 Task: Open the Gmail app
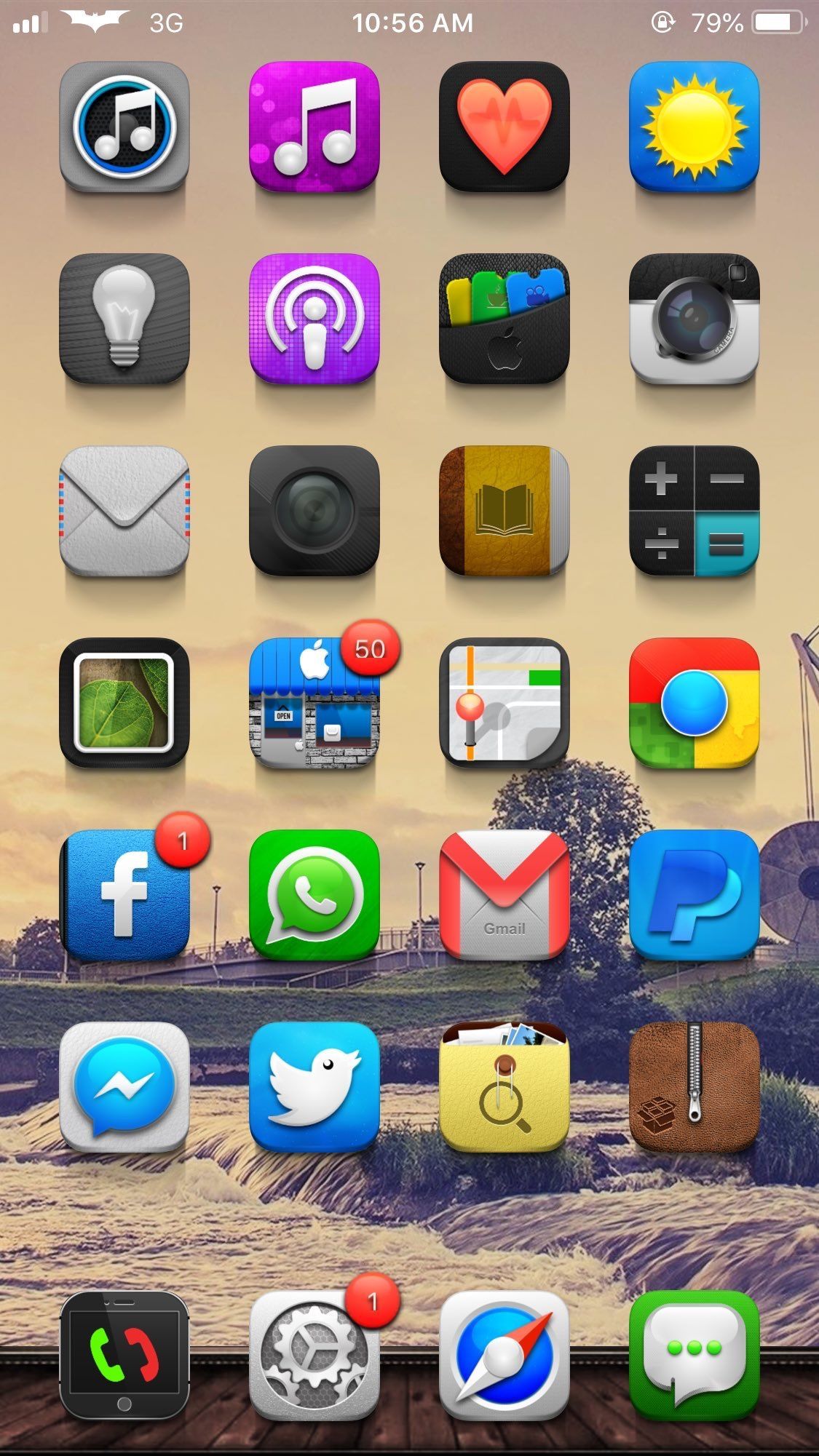pyautogui.click(x=504, y=895)
